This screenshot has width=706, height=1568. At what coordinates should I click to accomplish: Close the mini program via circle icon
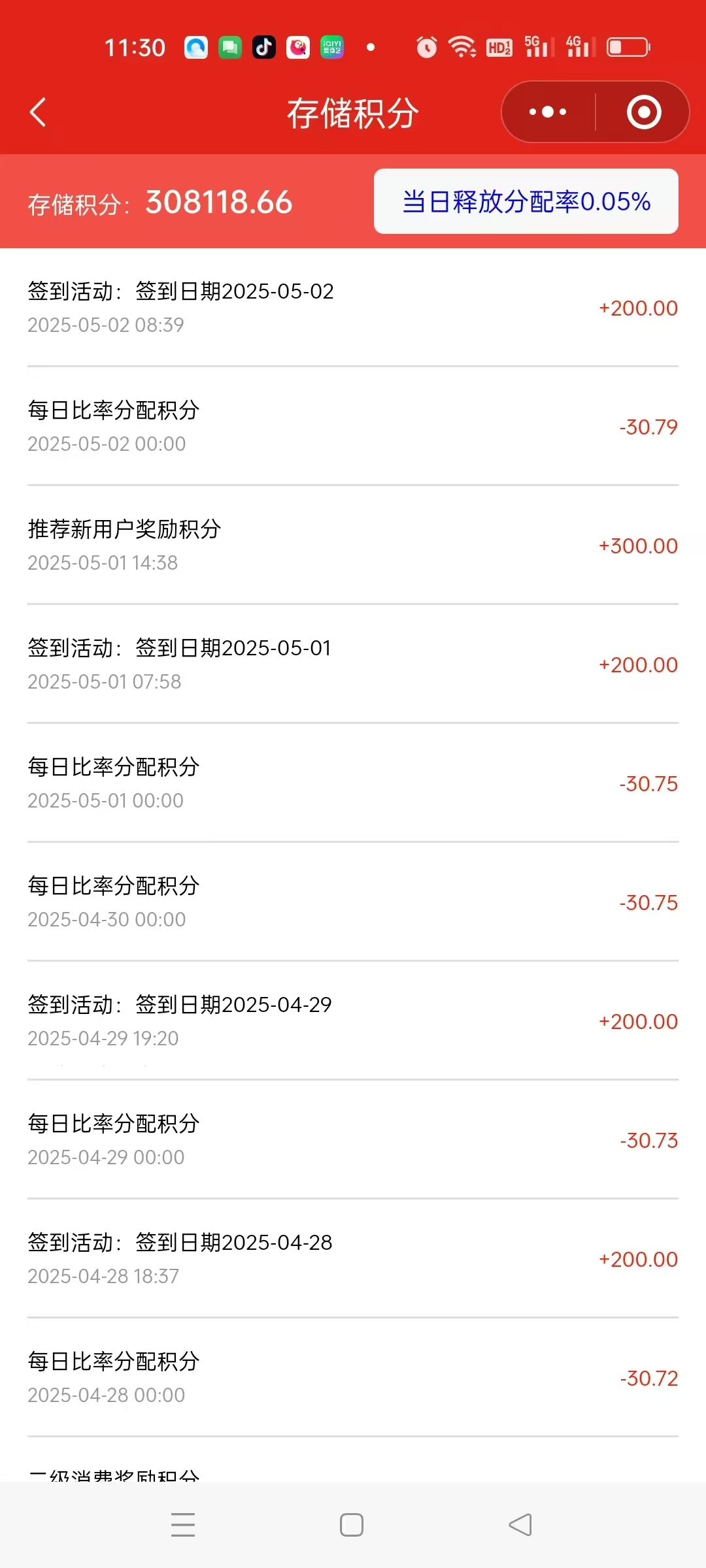pyautogui.click(x=644, y=112)
